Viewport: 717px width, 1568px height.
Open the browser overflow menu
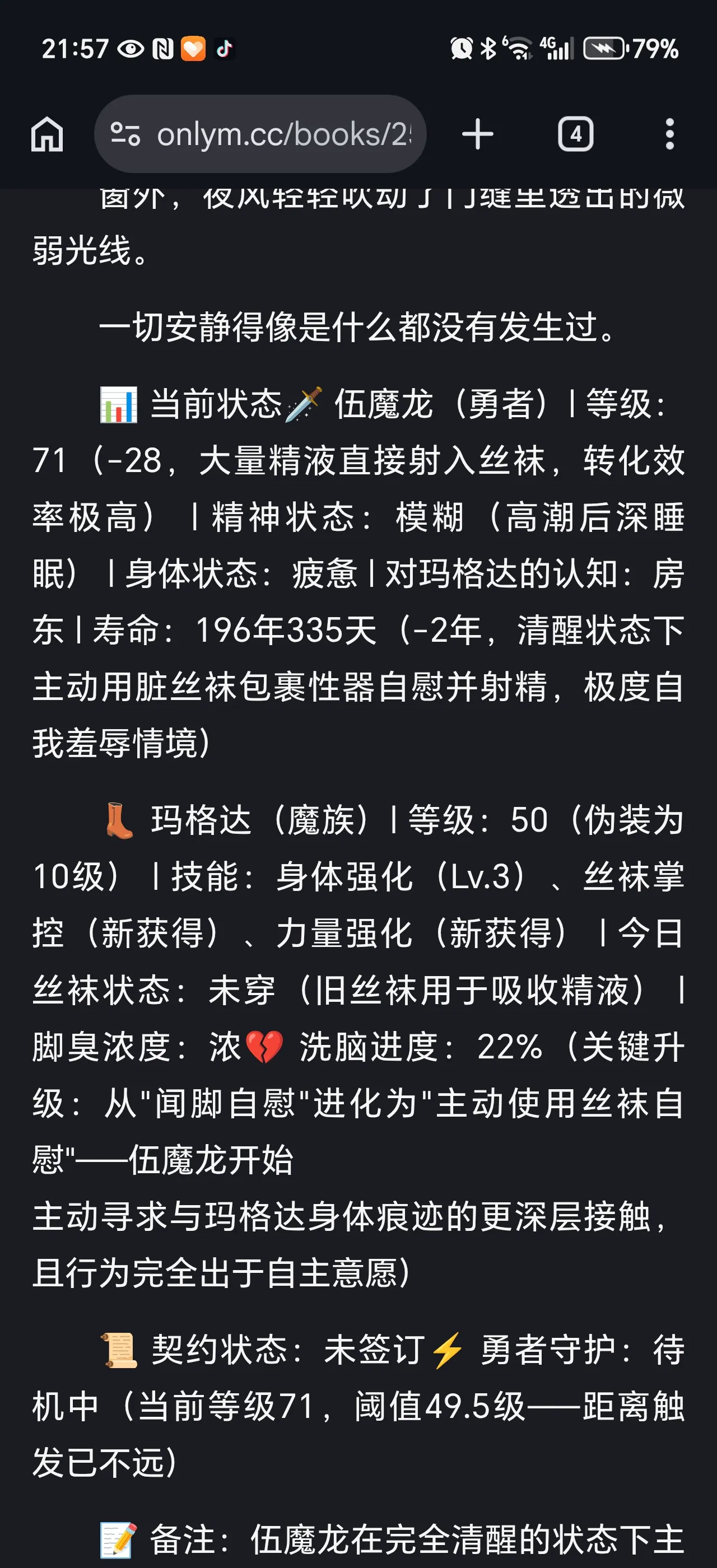pyautogui.click(x=669, y=134)
